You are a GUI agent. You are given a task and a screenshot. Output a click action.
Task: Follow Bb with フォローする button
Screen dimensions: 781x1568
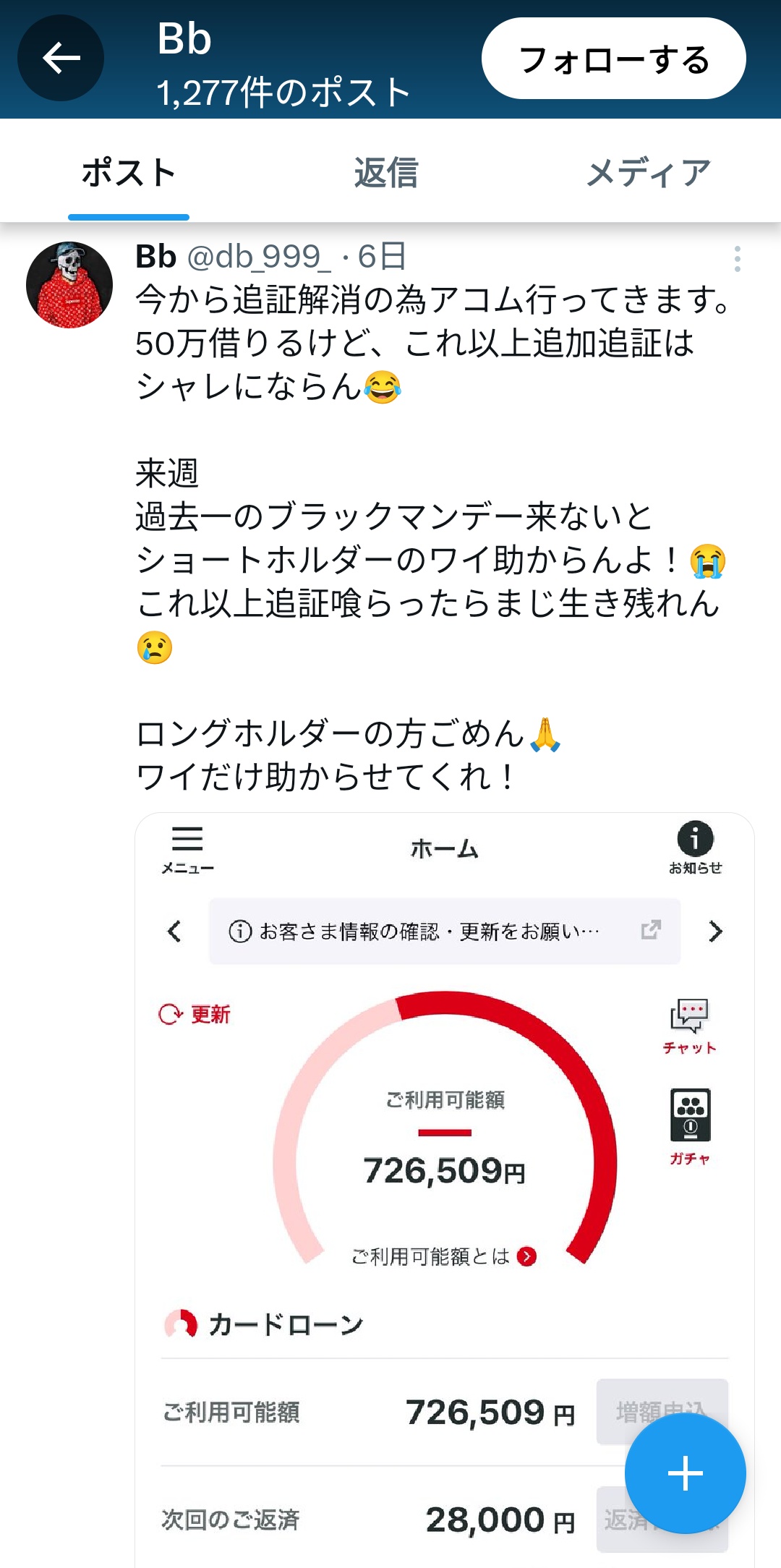point(613,59)
